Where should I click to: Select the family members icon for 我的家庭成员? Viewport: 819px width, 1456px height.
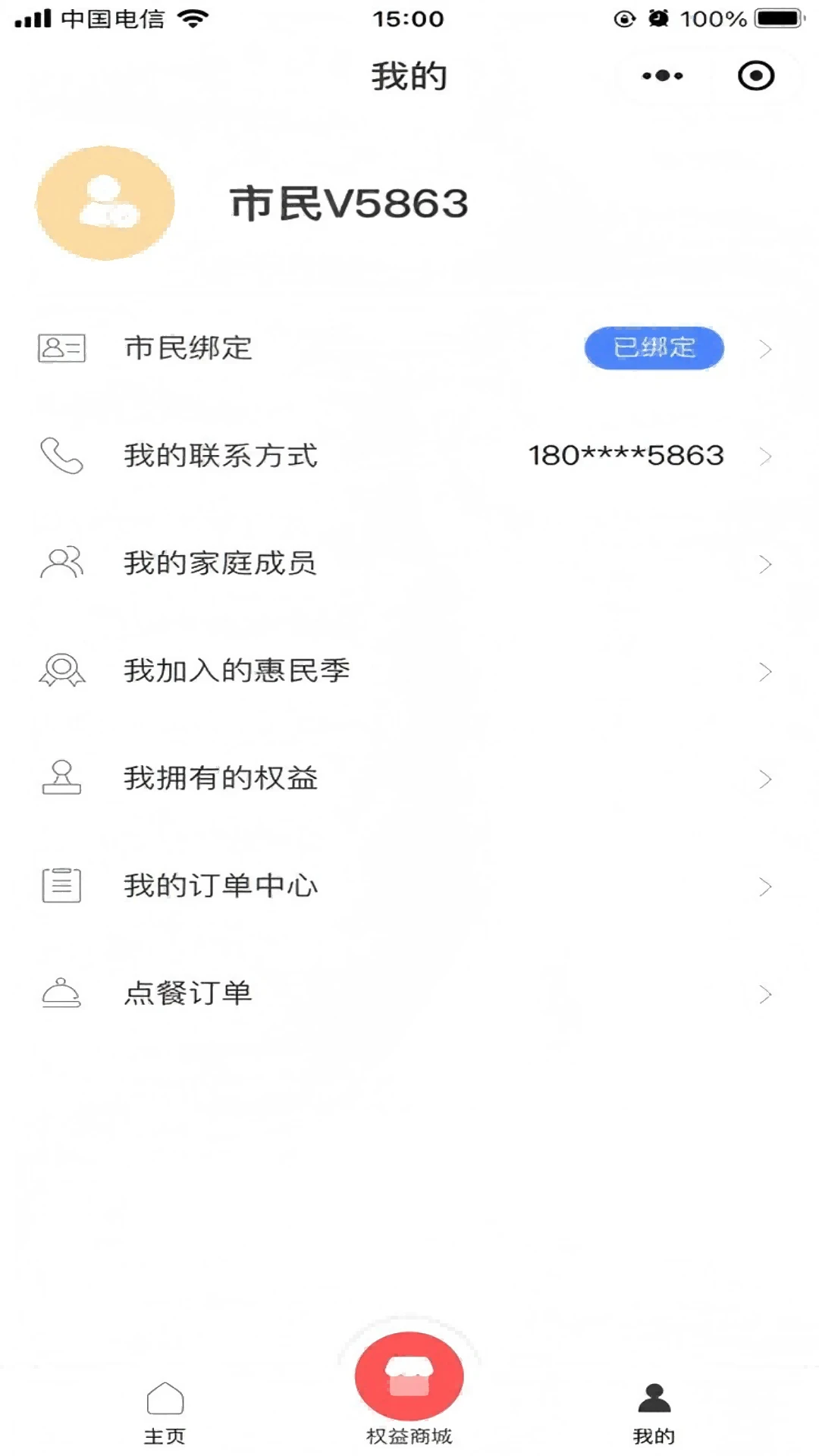click(61, 563)
